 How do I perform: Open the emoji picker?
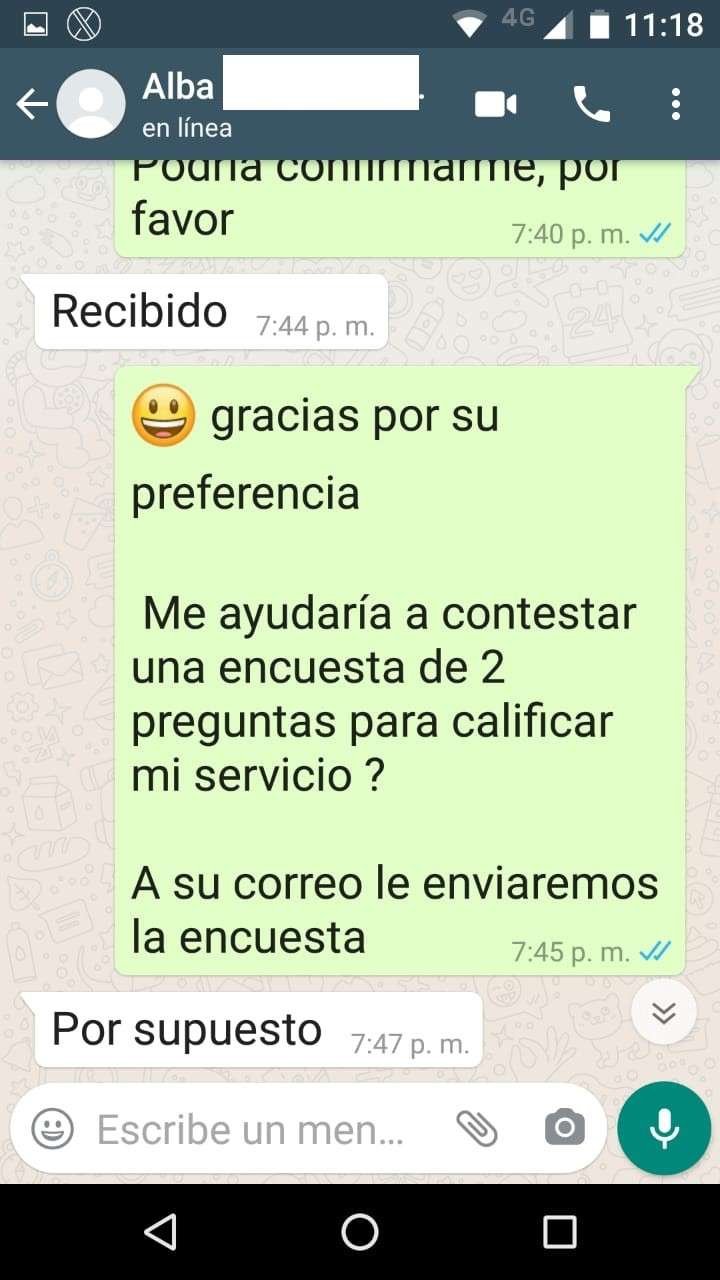point(53,1129)
